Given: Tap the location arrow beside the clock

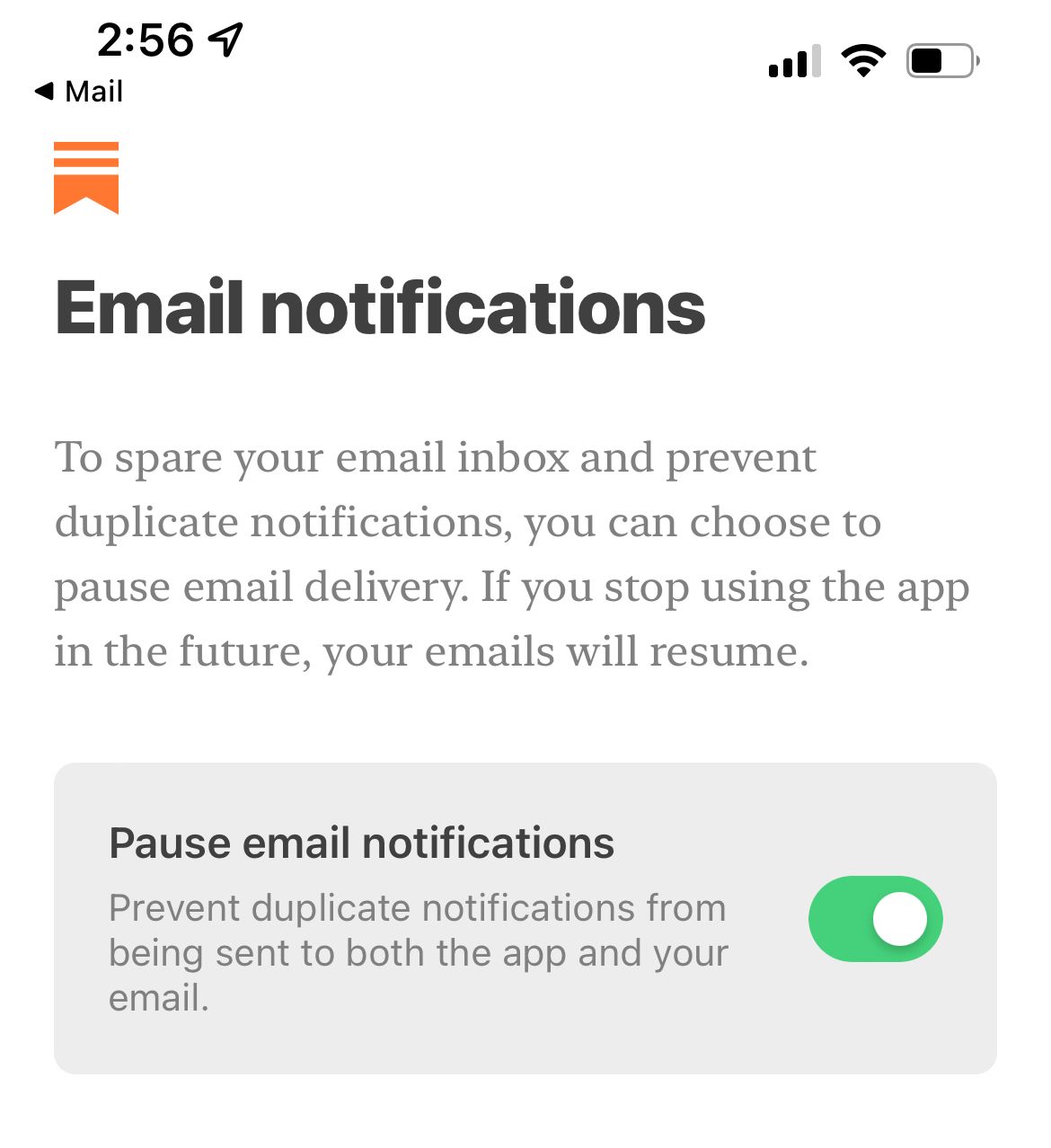Looking at the screenshot, I should point(223,38).
